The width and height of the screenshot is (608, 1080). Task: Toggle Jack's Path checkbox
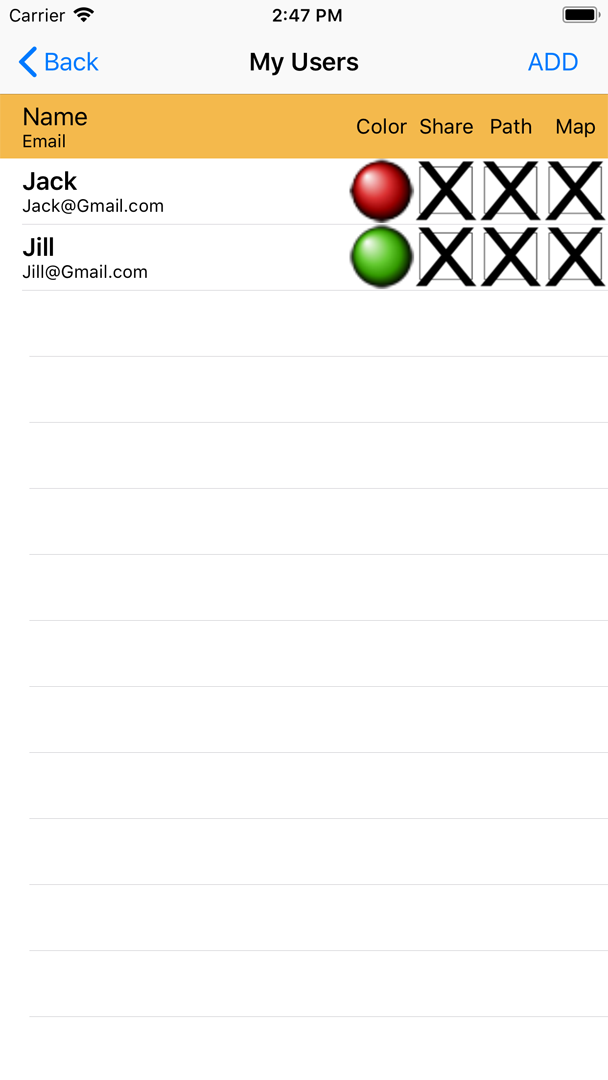510,191
